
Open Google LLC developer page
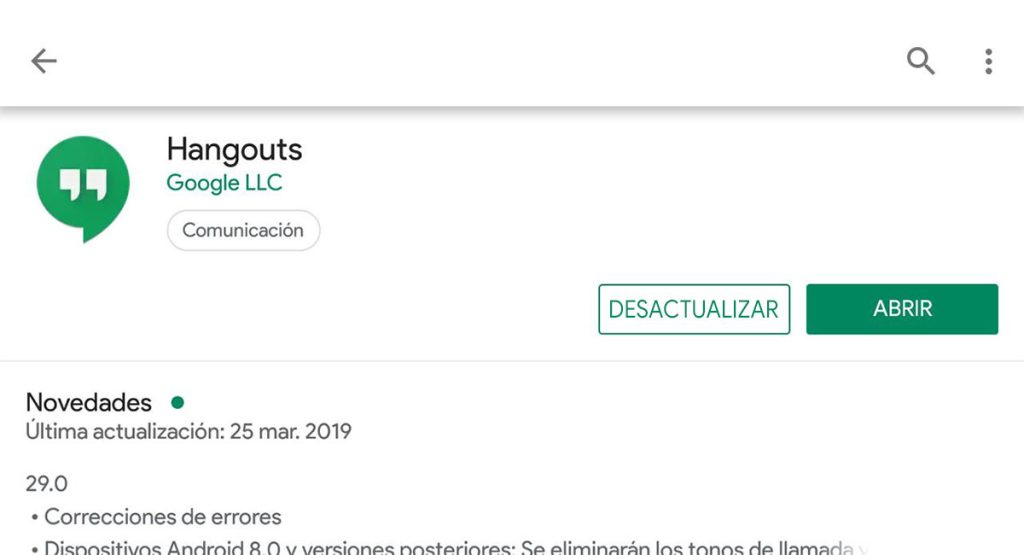click(x=224, y=183)
